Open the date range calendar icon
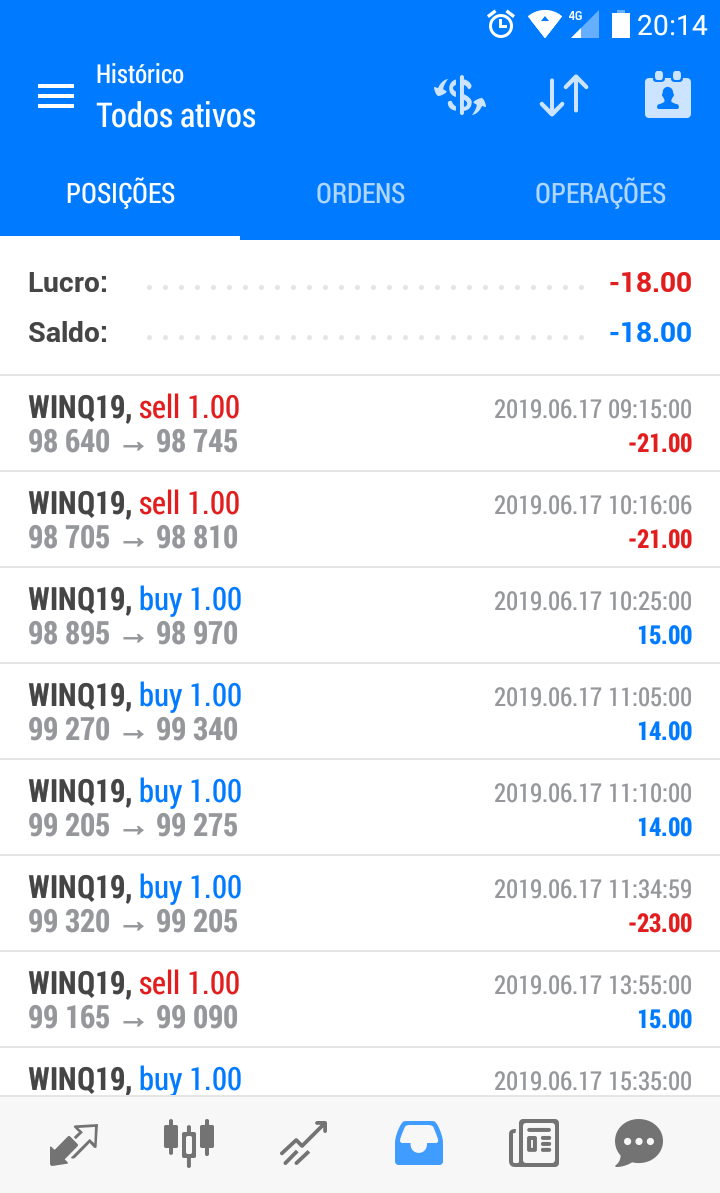 point(668,96)
